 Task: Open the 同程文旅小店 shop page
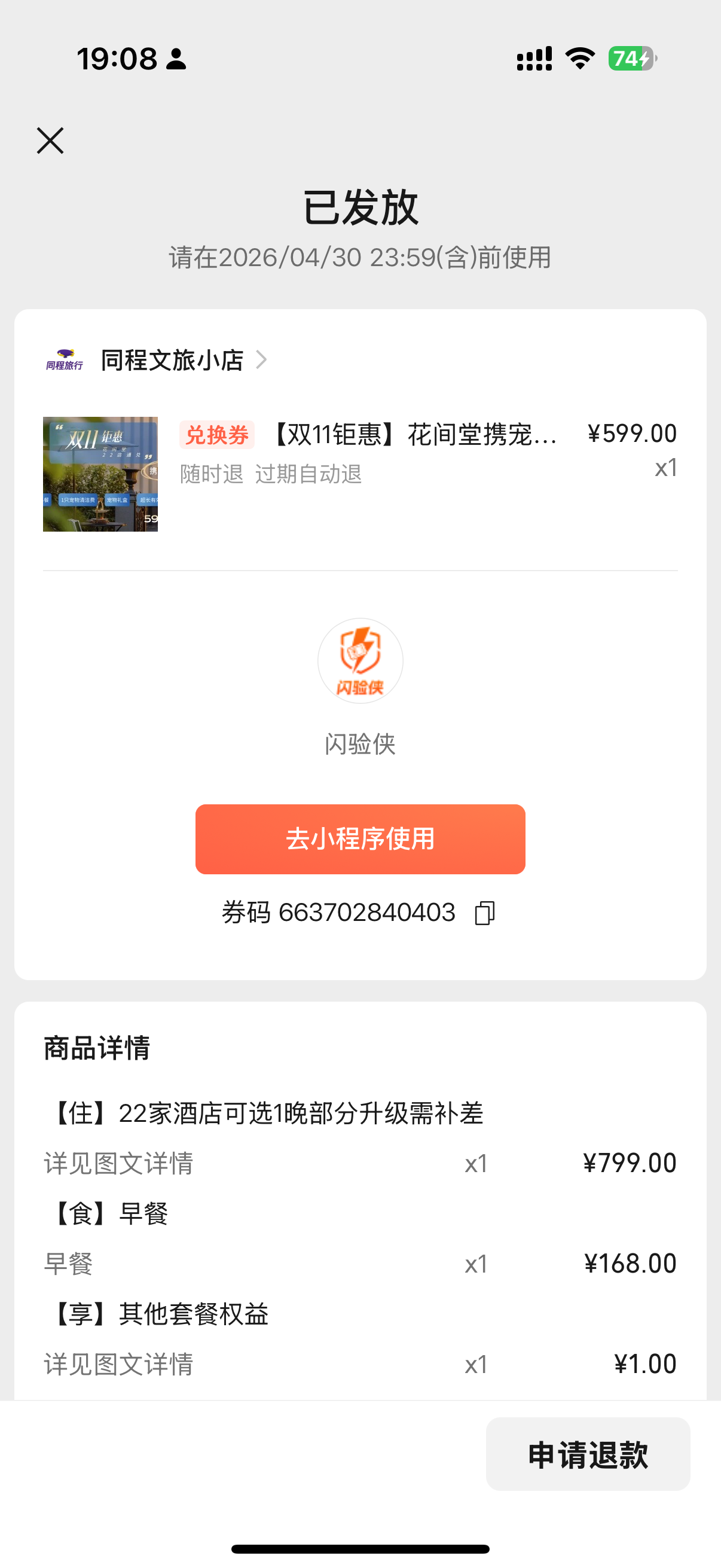click(x=172, y=361)
